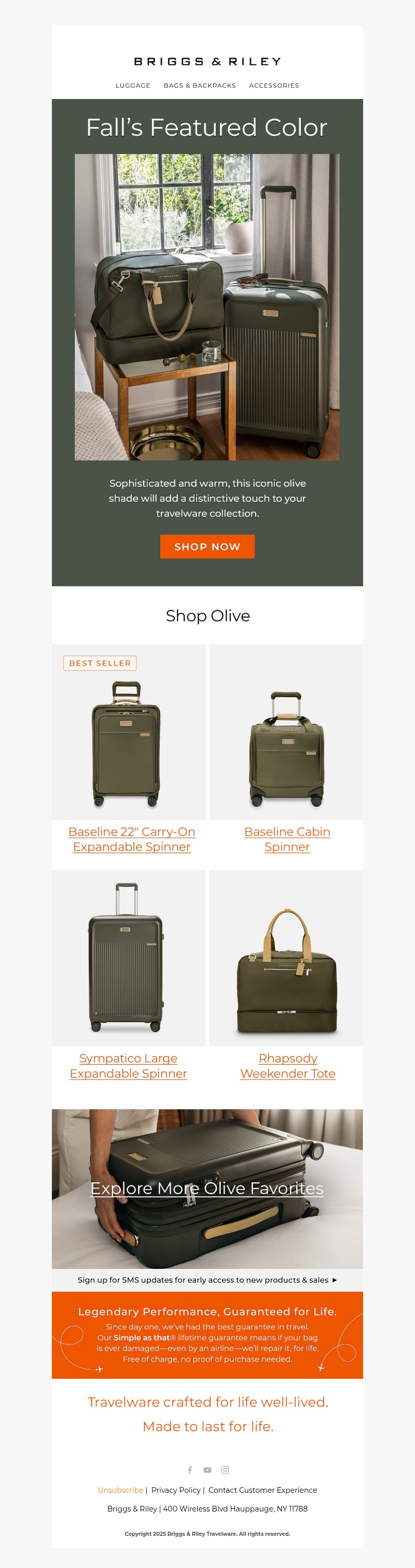Open the Instagram icon
Screen dimensions: 415x1568
(225, 1470)
